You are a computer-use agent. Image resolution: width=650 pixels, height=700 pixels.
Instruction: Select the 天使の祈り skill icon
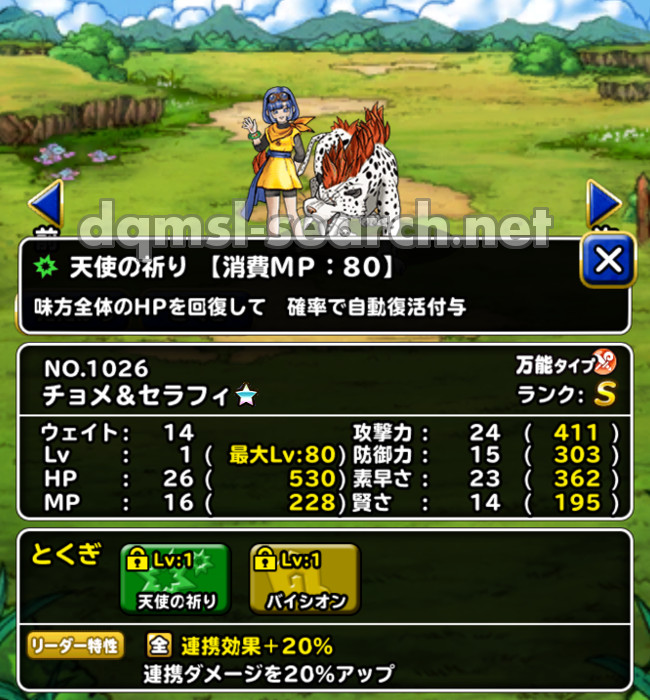point(175,578)
